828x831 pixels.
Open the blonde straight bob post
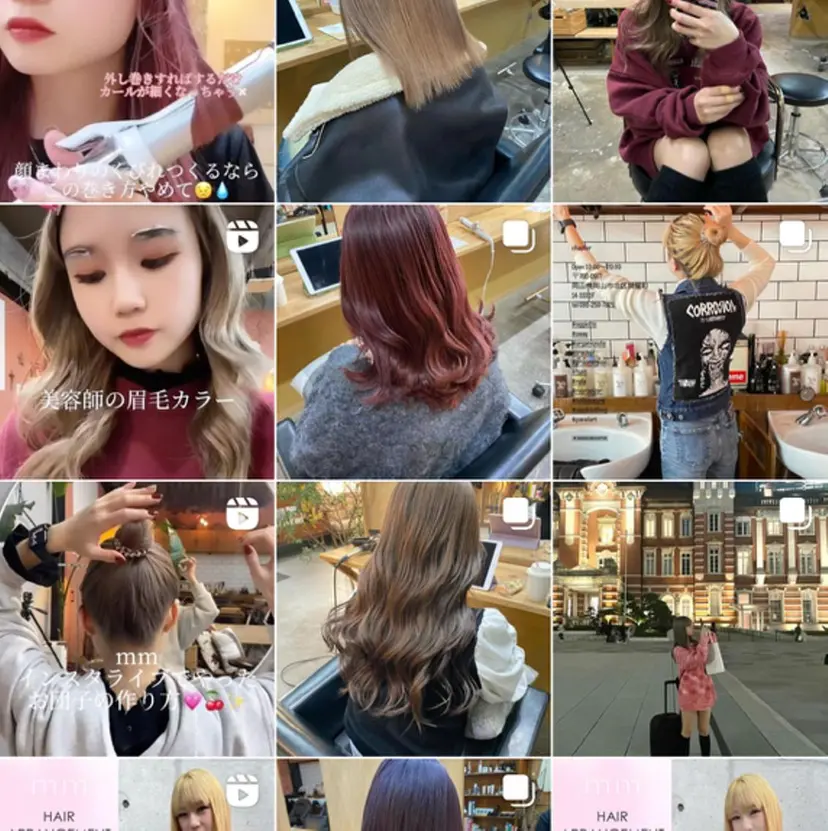(413, 100)
